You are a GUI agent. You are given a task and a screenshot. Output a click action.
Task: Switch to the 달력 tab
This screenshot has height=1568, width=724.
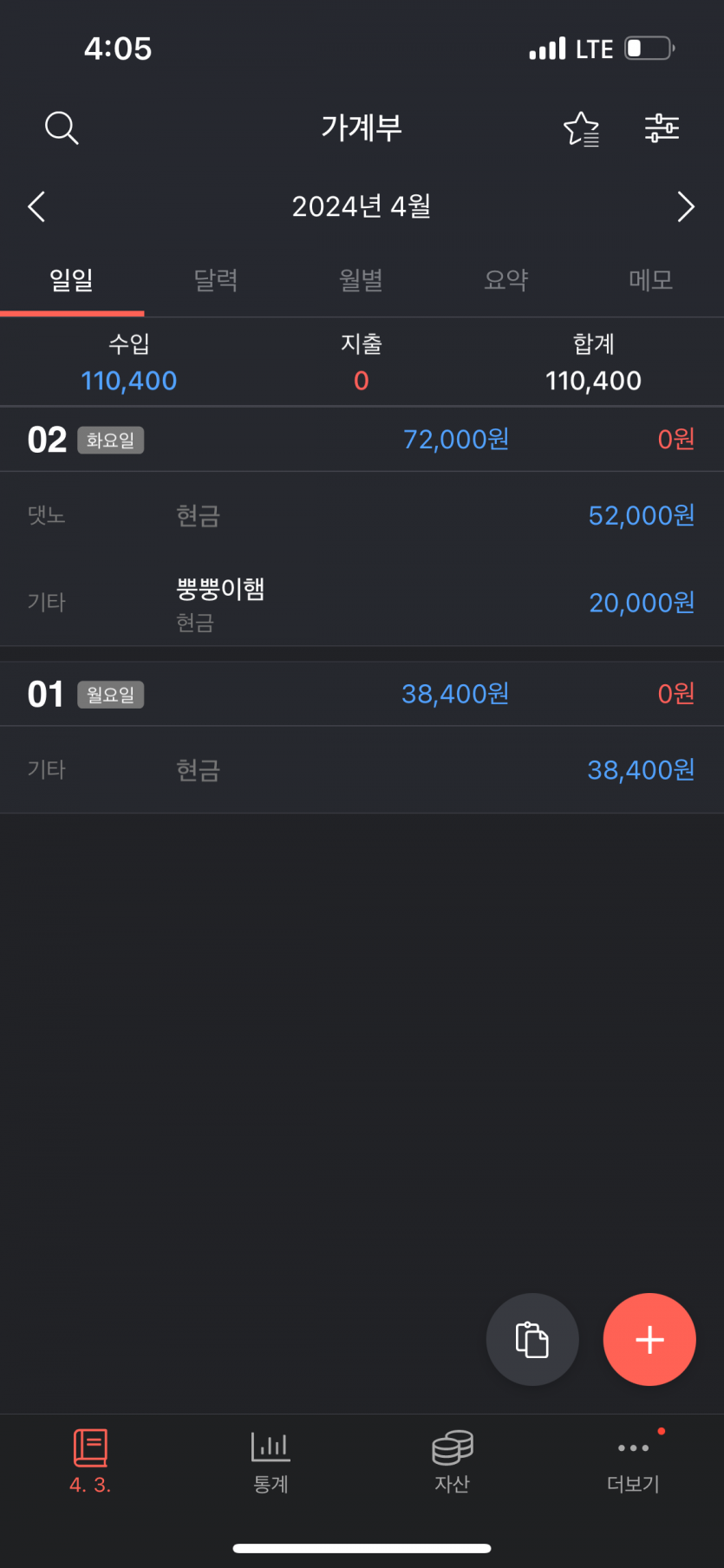[216, 280]
